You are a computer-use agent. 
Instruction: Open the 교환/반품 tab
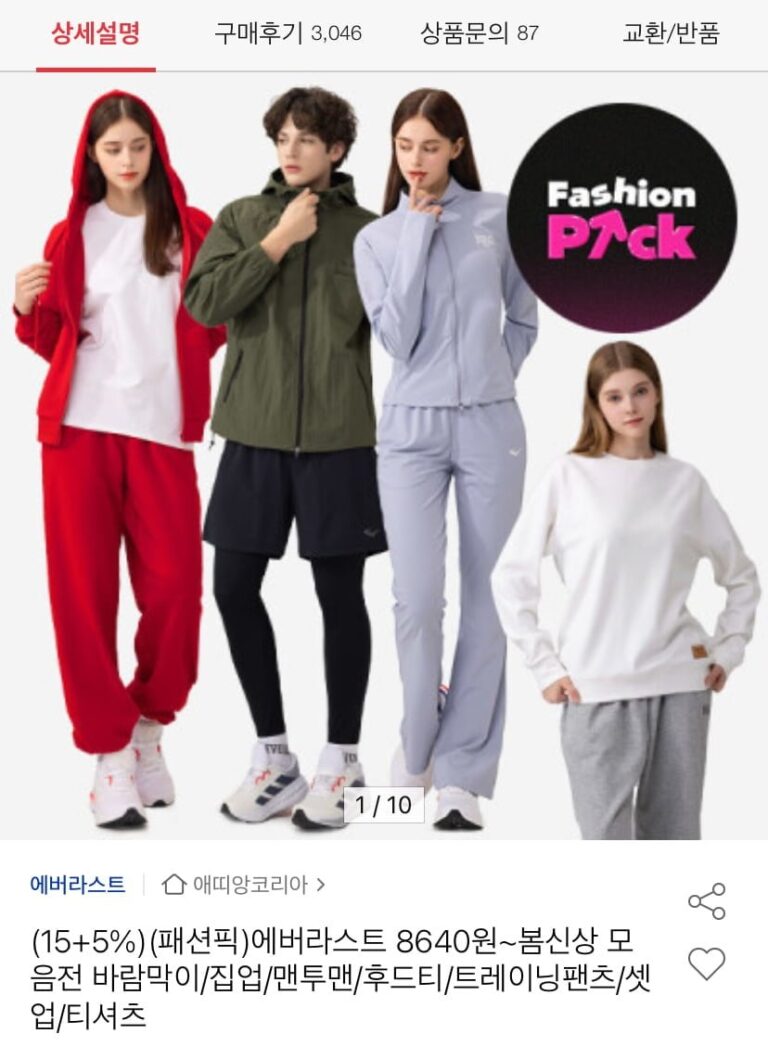point(671,34)
